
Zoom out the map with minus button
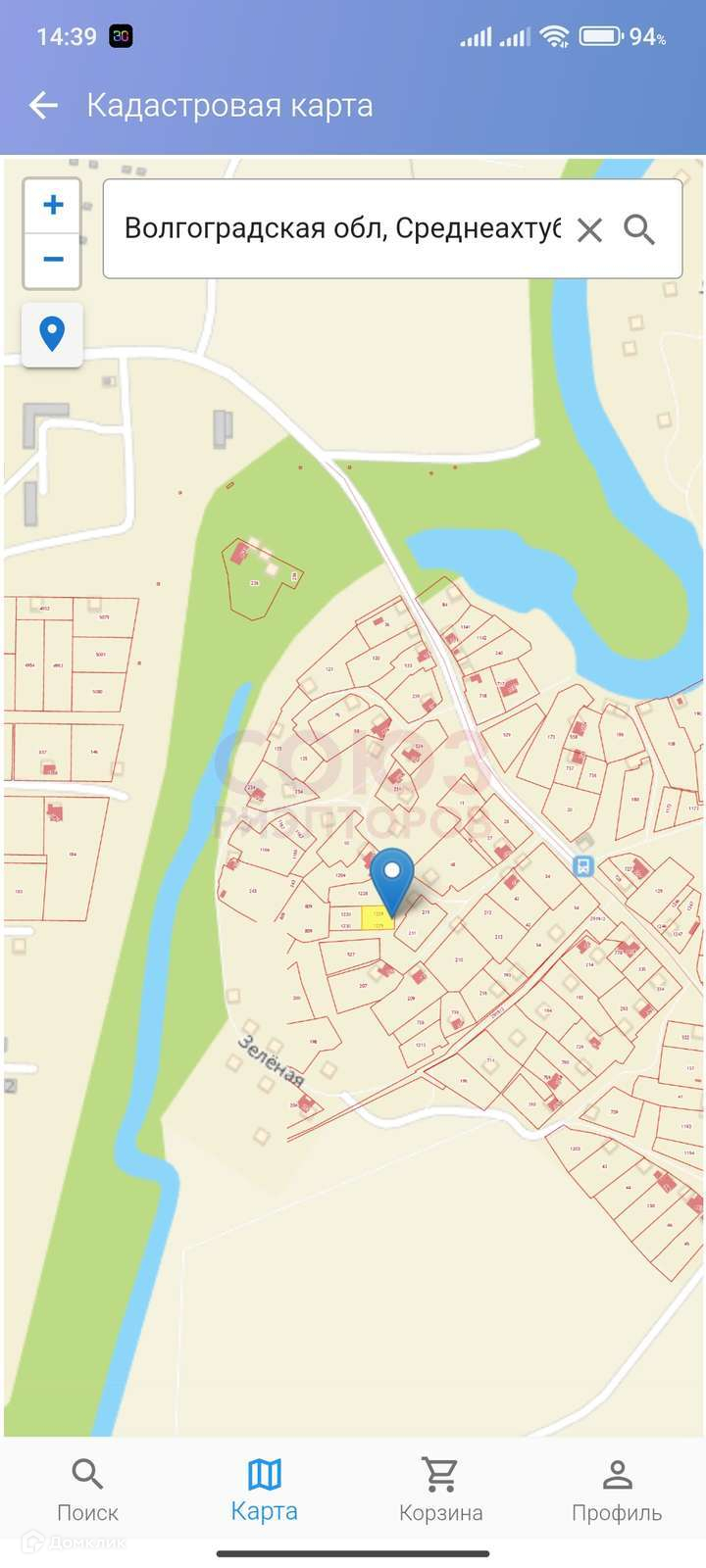[52, 261]
